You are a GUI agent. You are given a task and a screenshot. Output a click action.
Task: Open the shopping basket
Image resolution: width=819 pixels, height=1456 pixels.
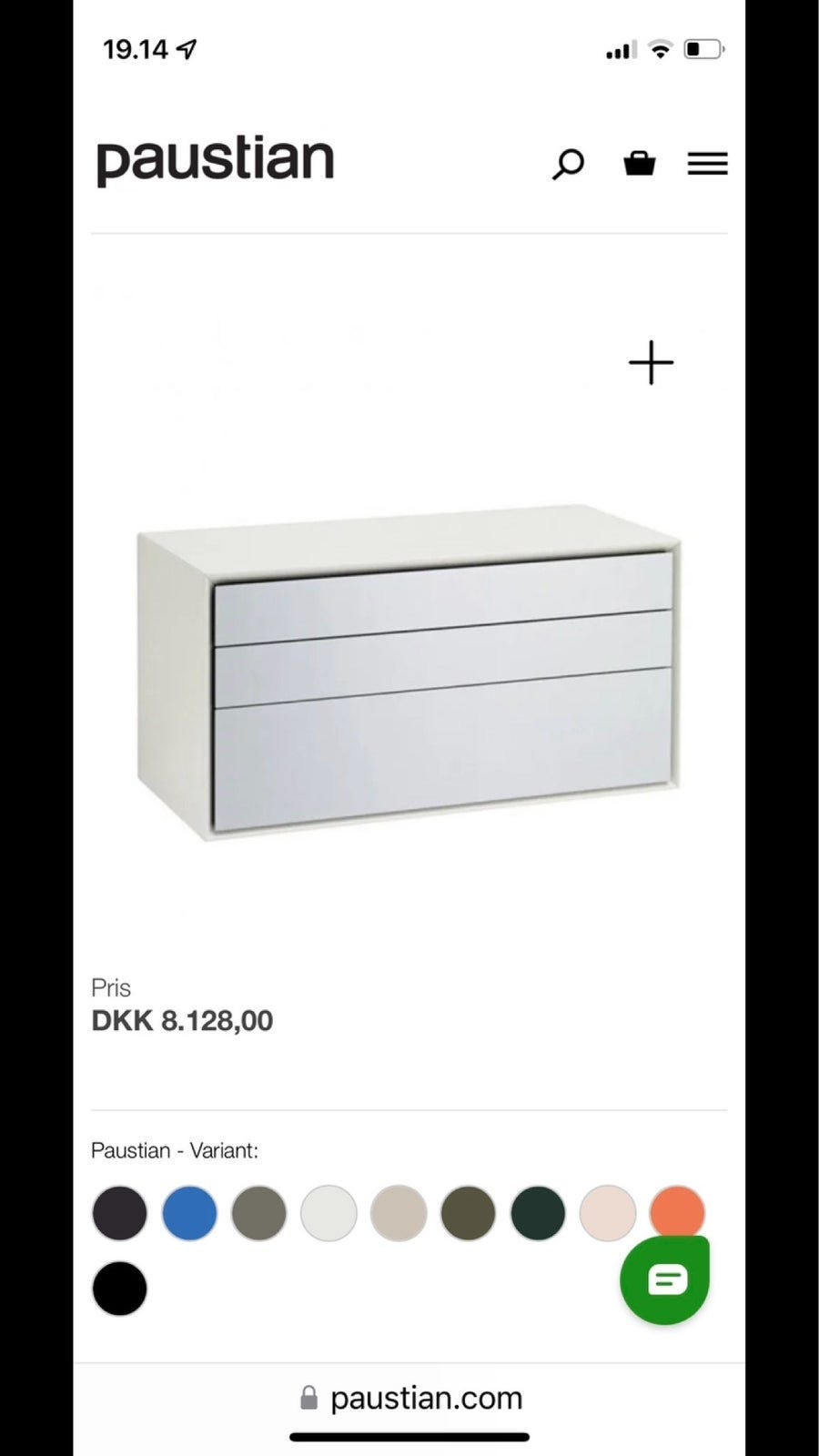[640, 163]
